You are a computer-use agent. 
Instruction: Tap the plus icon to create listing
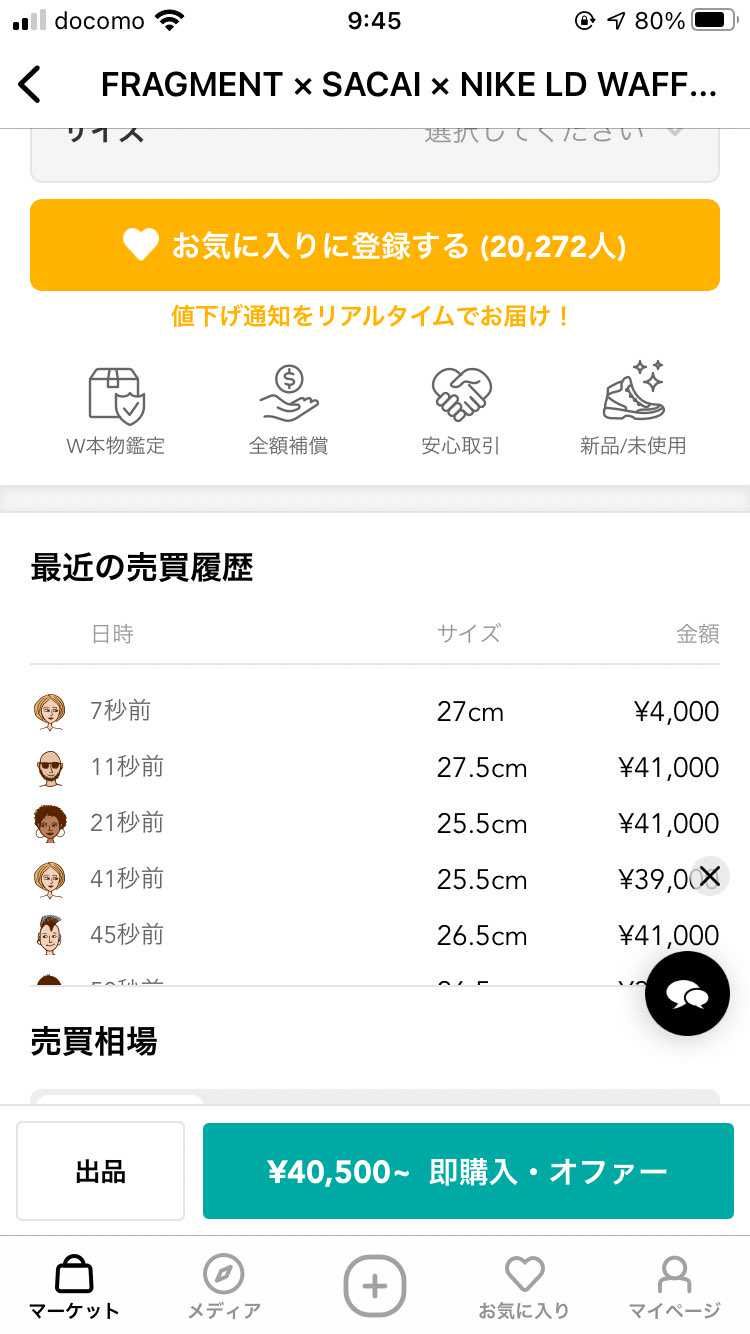click(375, 1285)
